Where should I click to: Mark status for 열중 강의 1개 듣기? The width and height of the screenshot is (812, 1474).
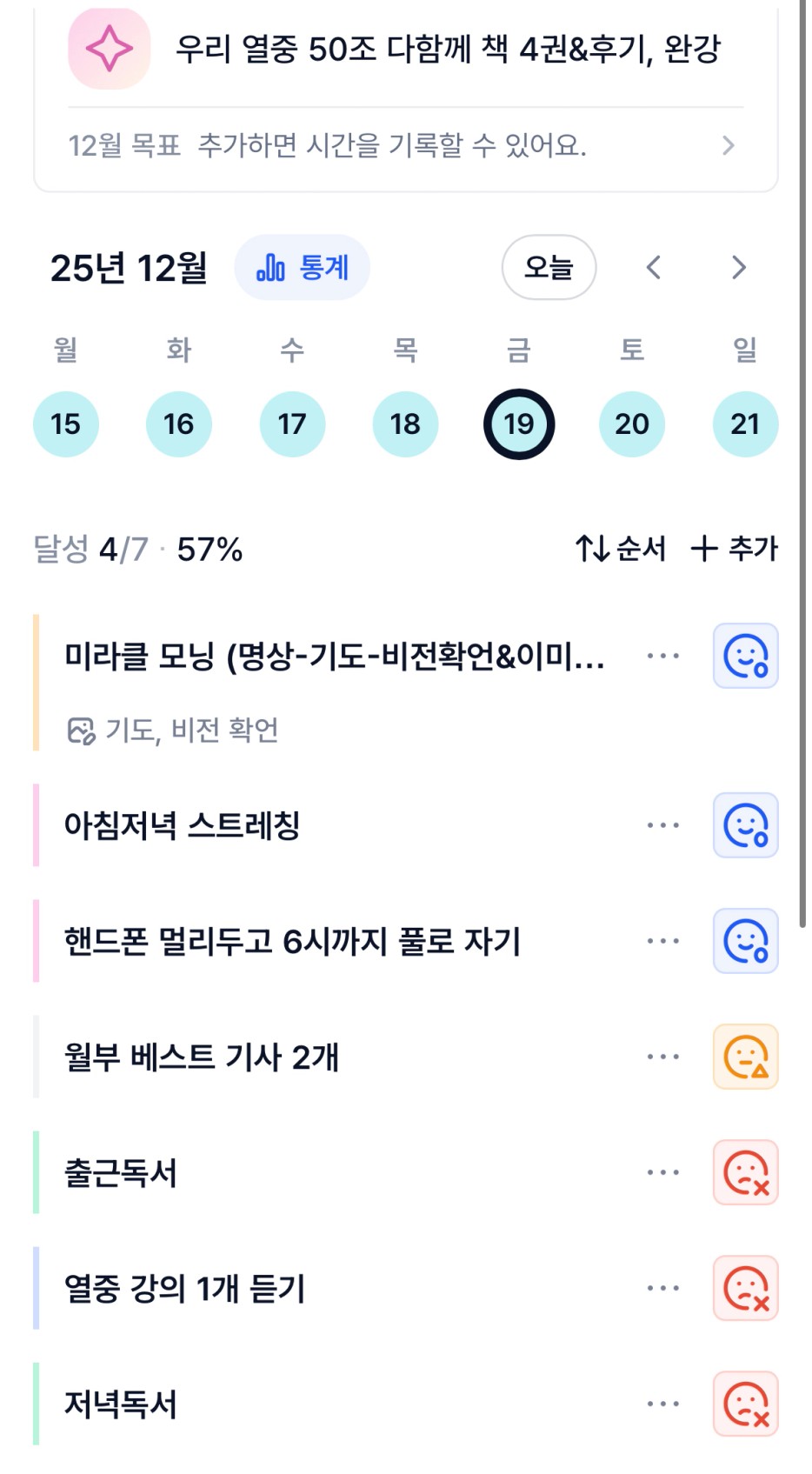[x=745, y=1288]
